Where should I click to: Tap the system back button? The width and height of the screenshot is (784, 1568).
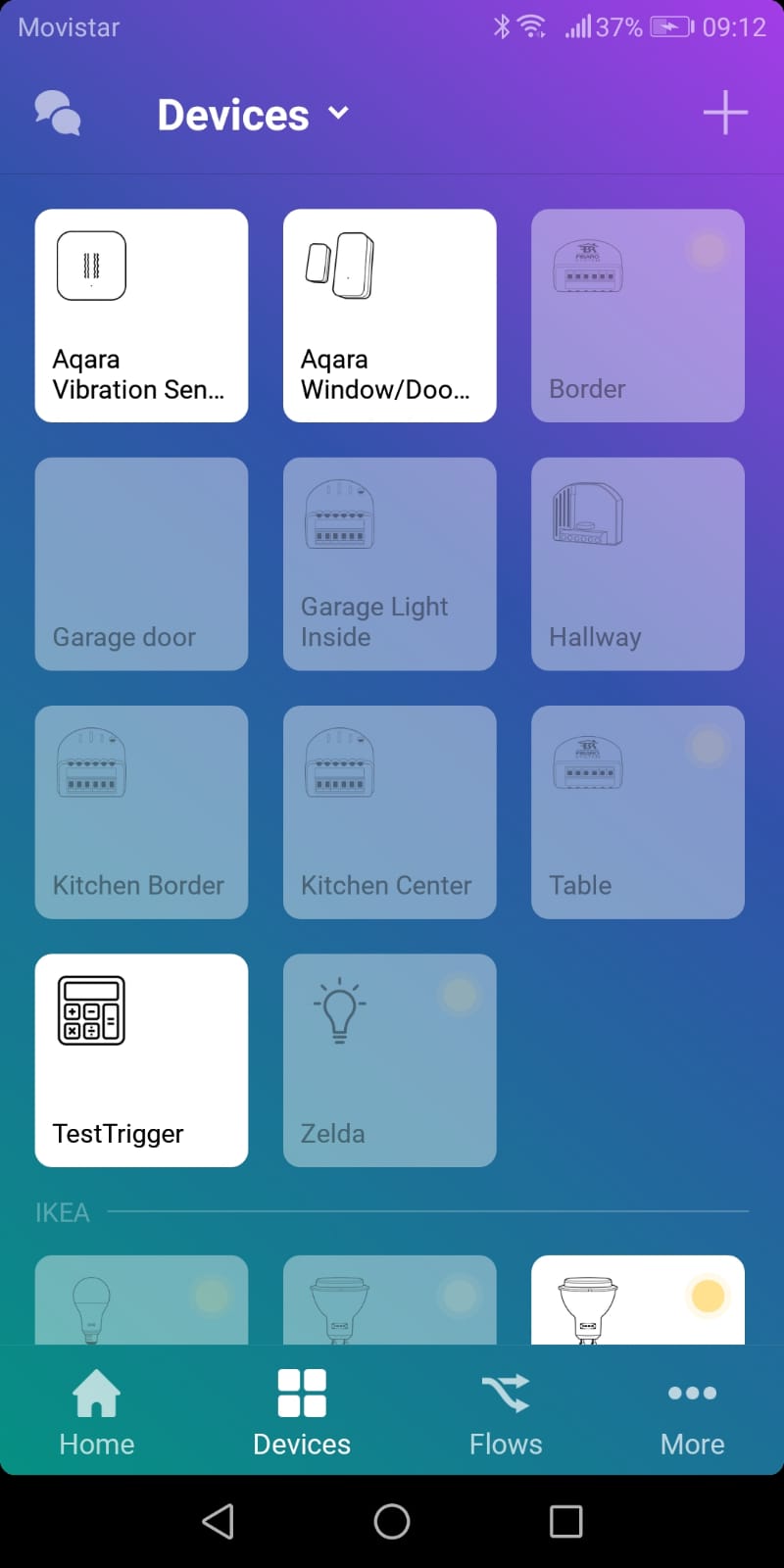pos(218,1521)
